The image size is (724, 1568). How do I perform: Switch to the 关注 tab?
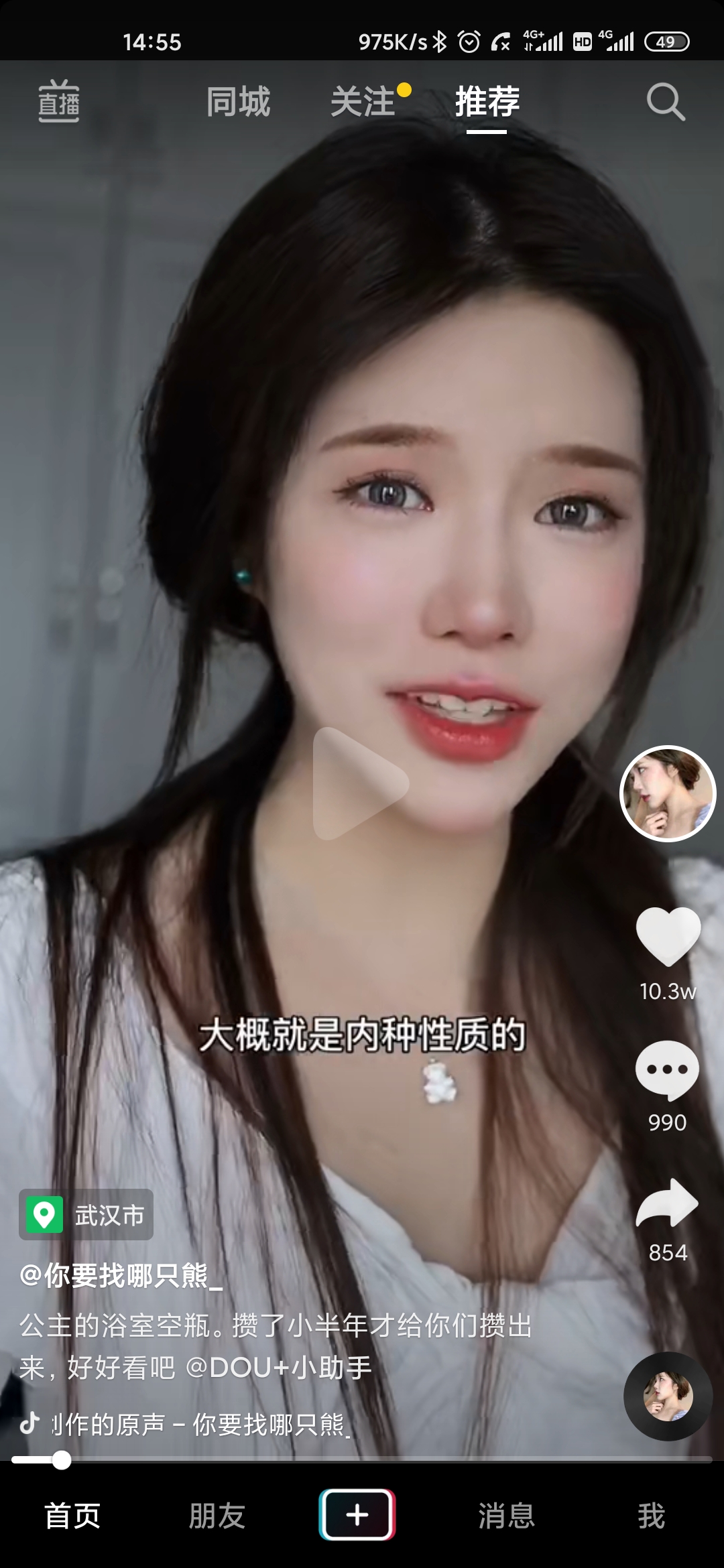tap(363, 102)
